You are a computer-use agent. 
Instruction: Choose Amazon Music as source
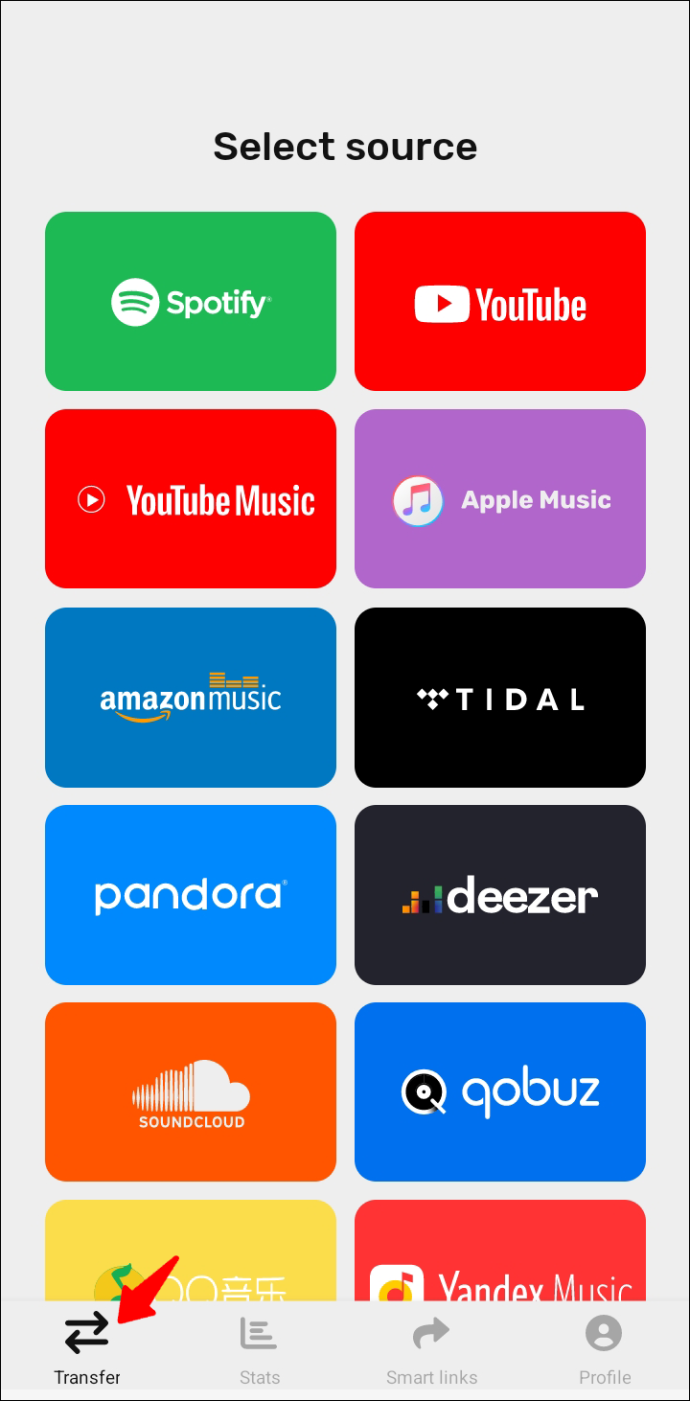190,696
